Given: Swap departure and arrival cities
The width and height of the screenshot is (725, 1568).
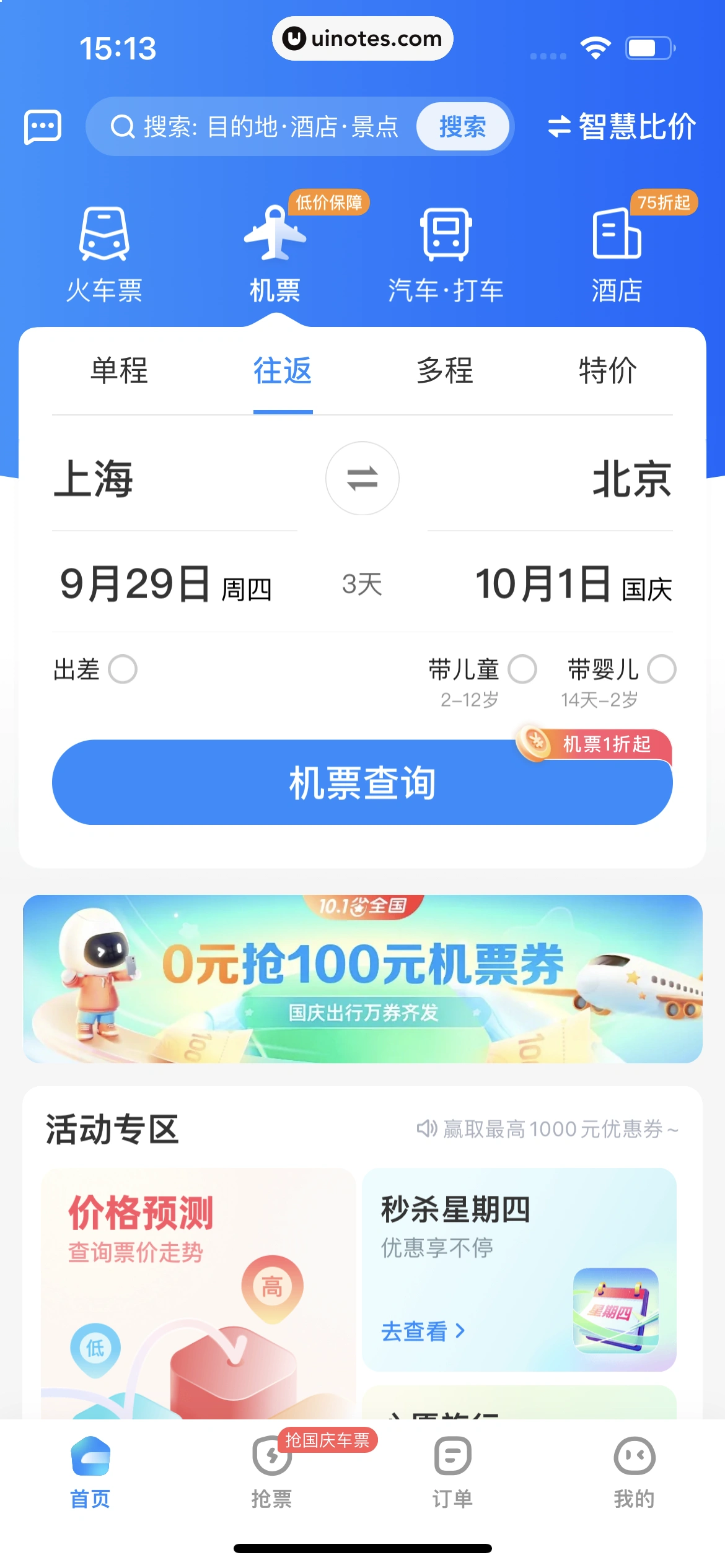Looking at the screenshot, I should click(362, 478).
